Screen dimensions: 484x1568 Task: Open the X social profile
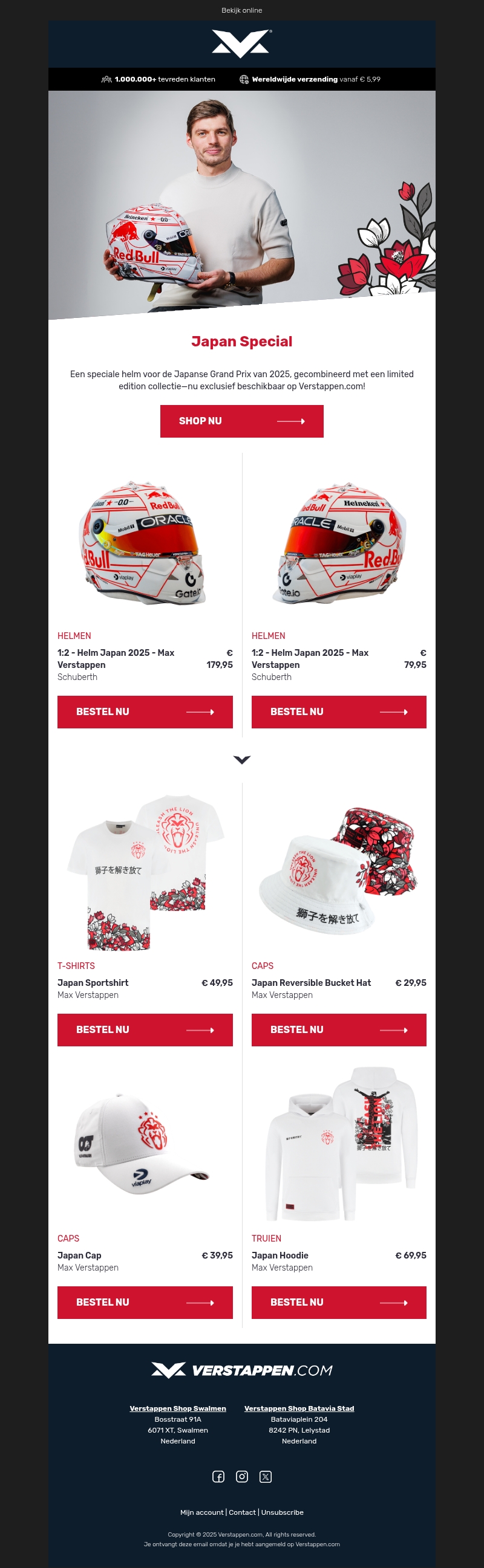coord(266,1476)
